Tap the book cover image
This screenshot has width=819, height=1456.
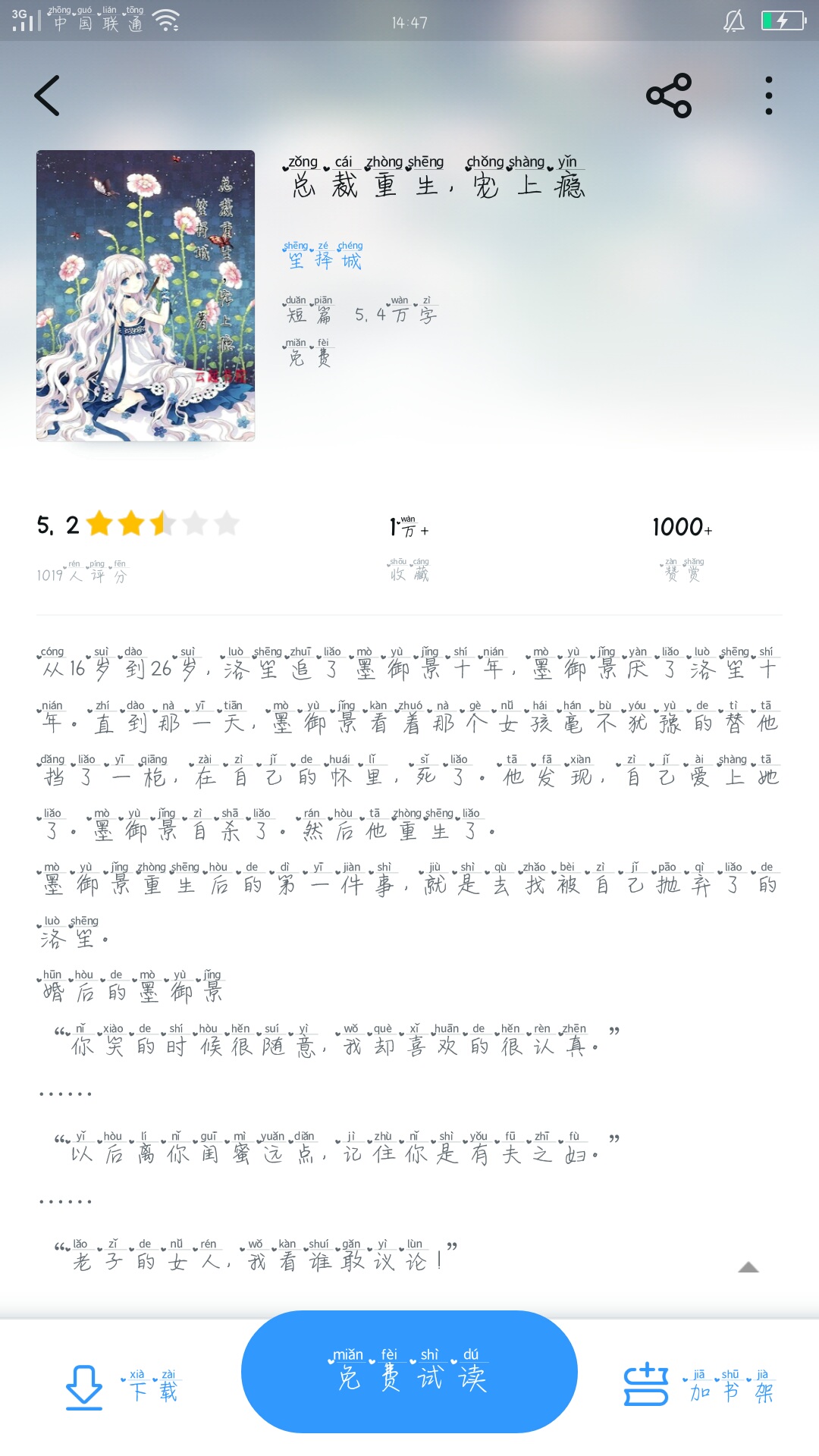tap(146, 296)
